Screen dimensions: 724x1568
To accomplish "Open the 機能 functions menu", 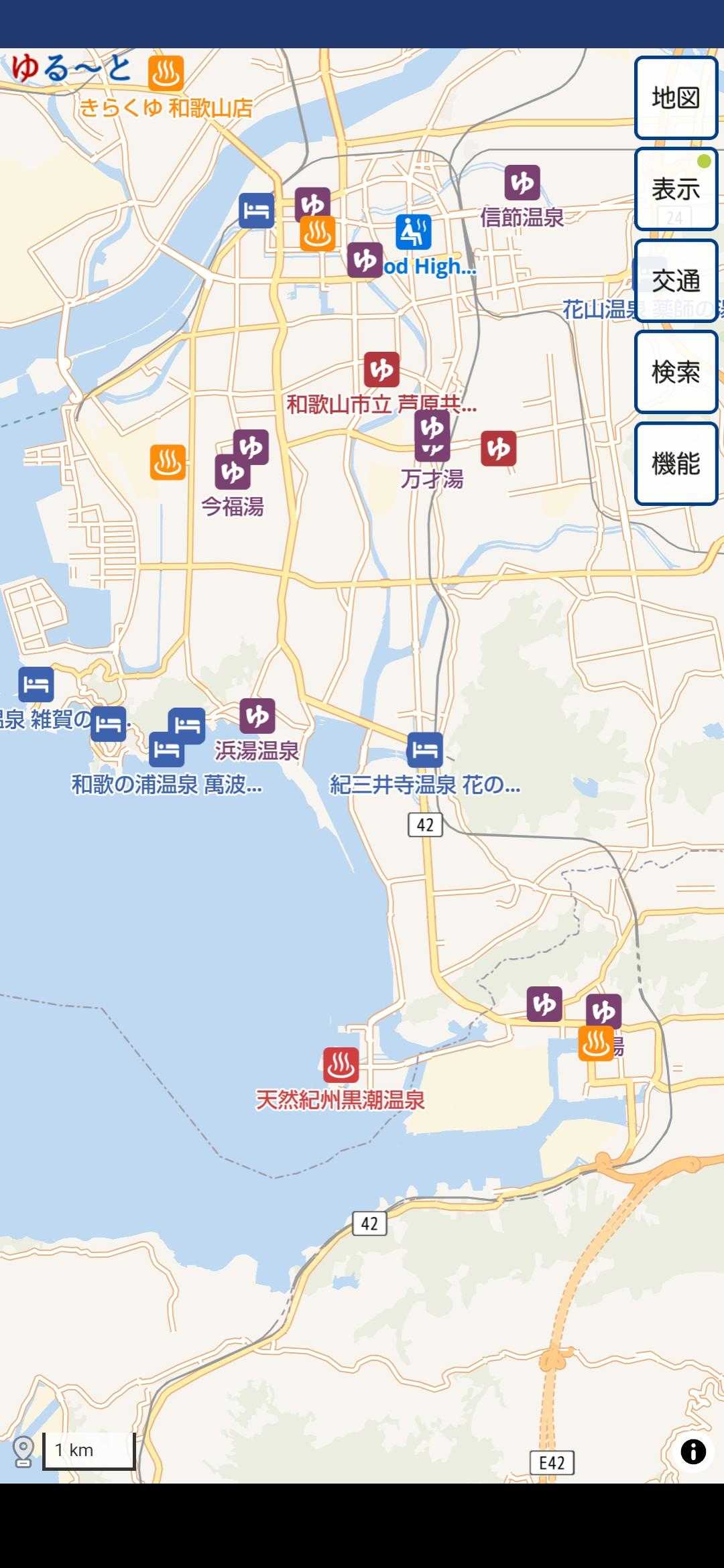I will click(676, 463).
